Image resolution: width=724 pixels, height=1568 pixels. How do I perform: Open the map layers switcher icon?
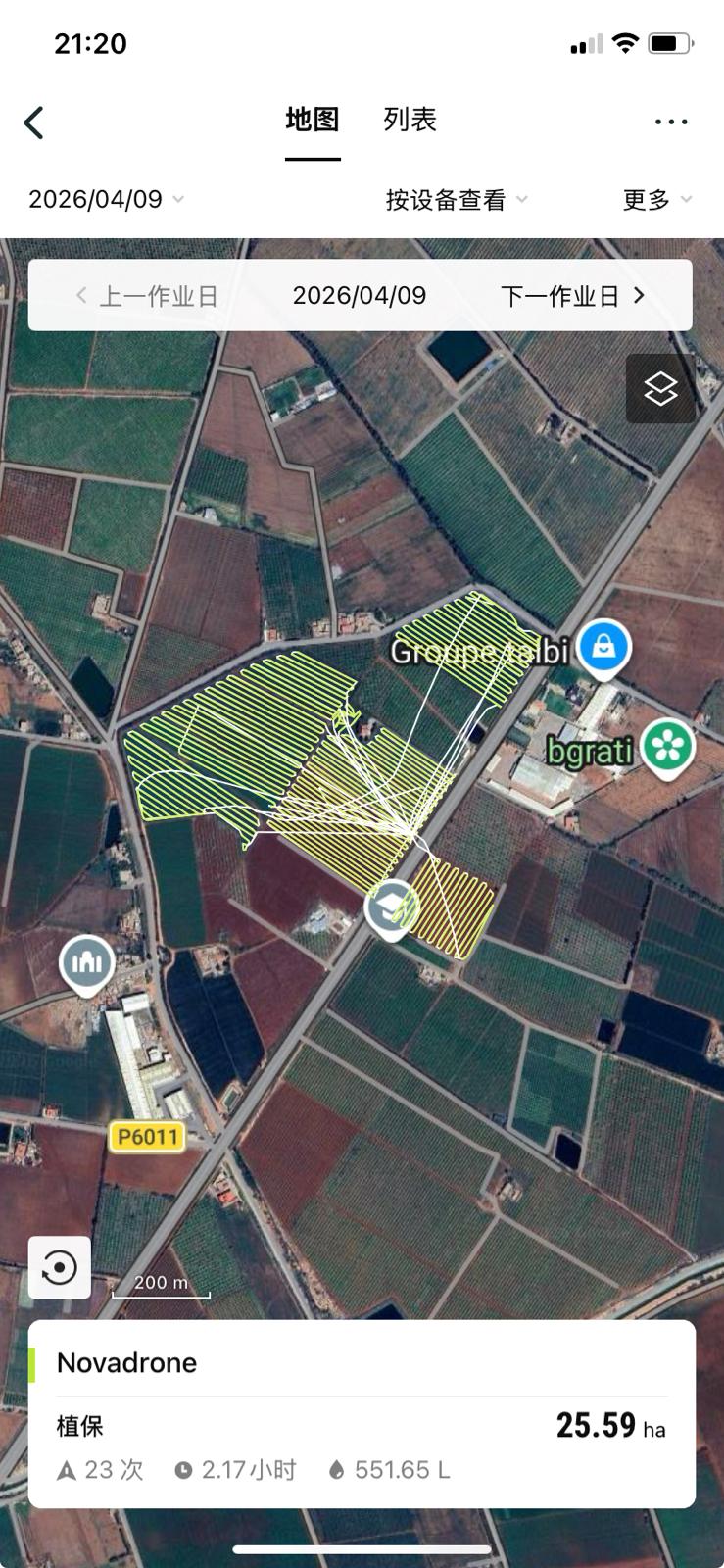click(x=660, y=388)
